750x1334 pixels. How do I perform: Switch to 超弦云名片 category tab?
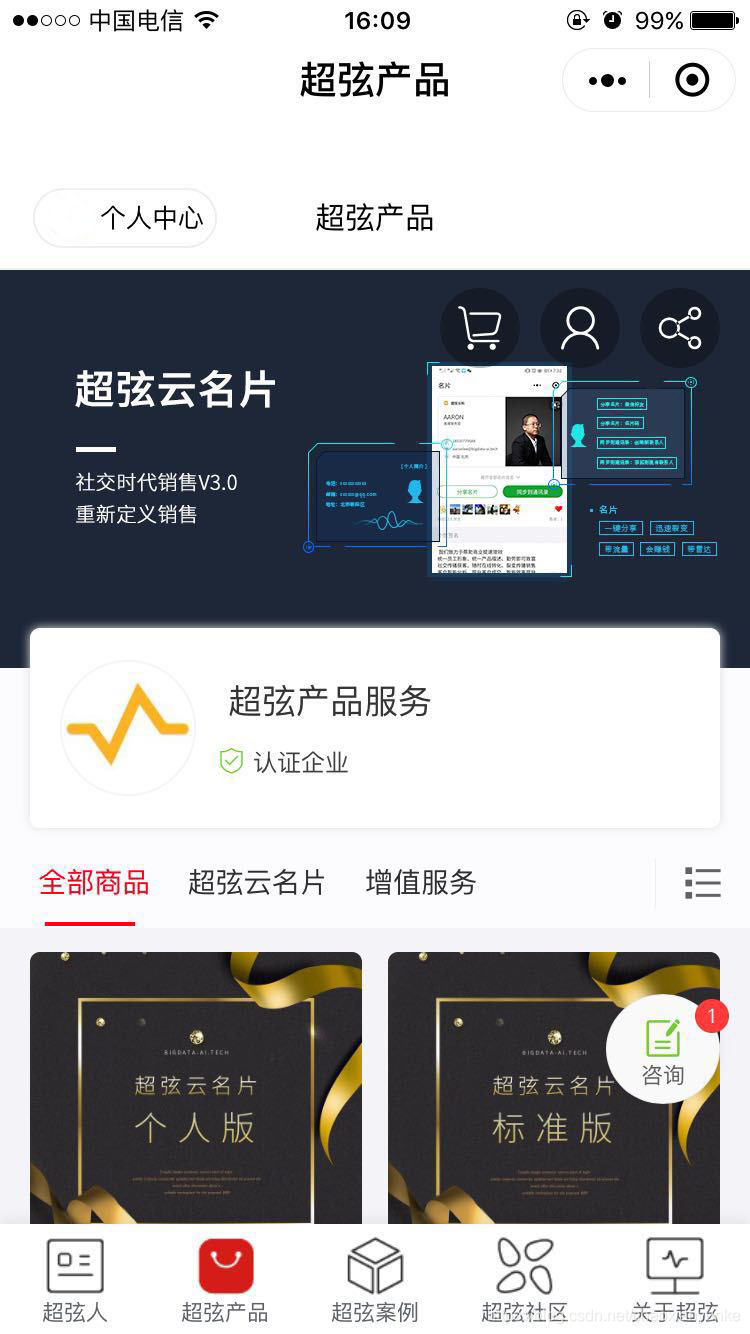[x=257, y=883]
